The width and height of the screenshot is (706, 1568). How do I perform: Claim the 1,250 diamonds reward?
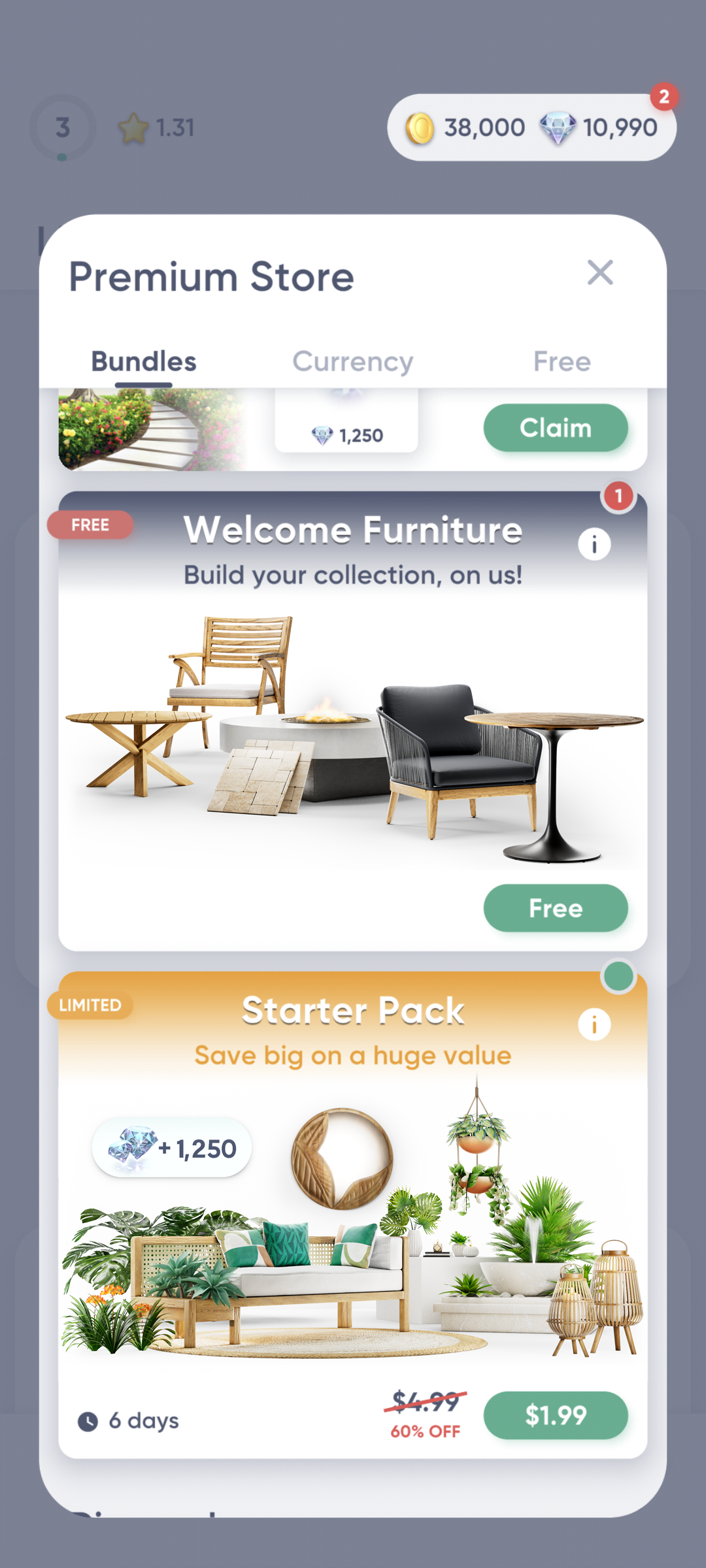point(556,428)
